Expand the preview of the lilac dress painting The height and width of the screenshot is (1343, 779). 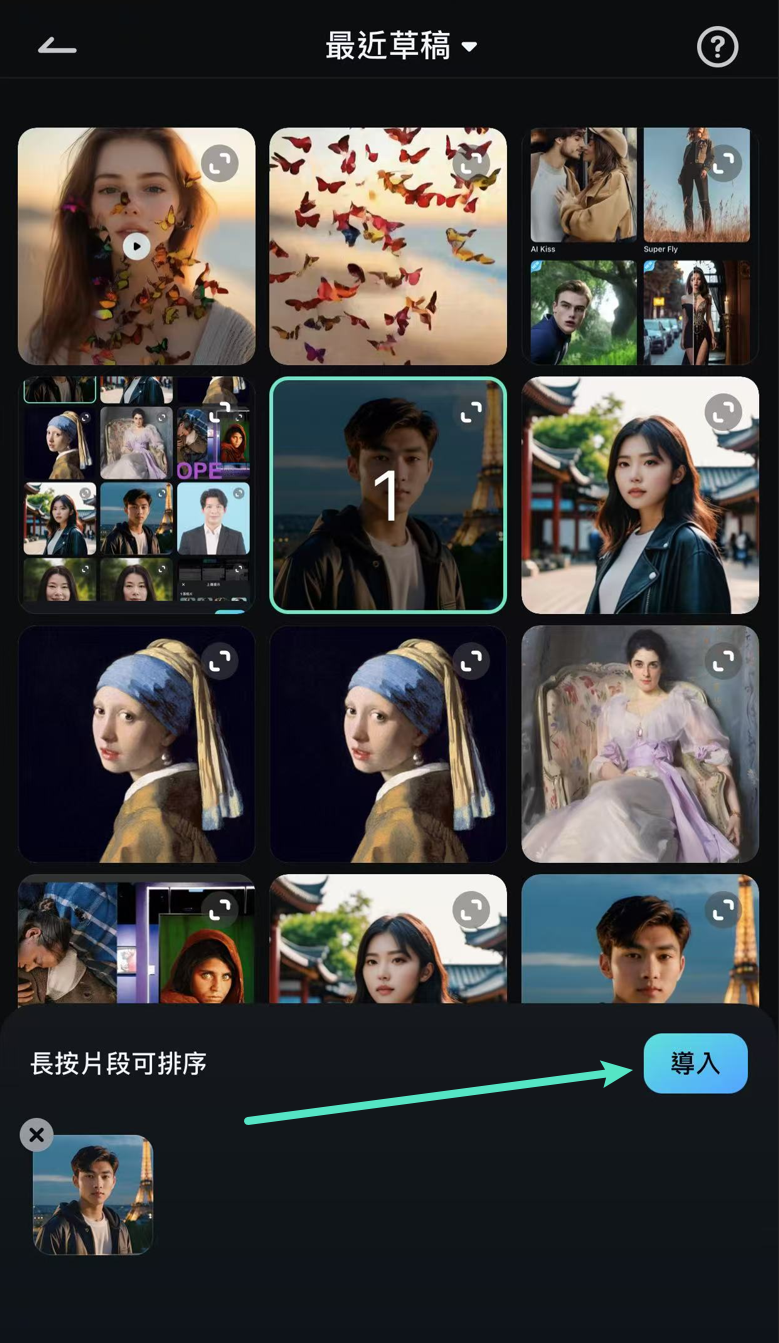tap(723, 660)
